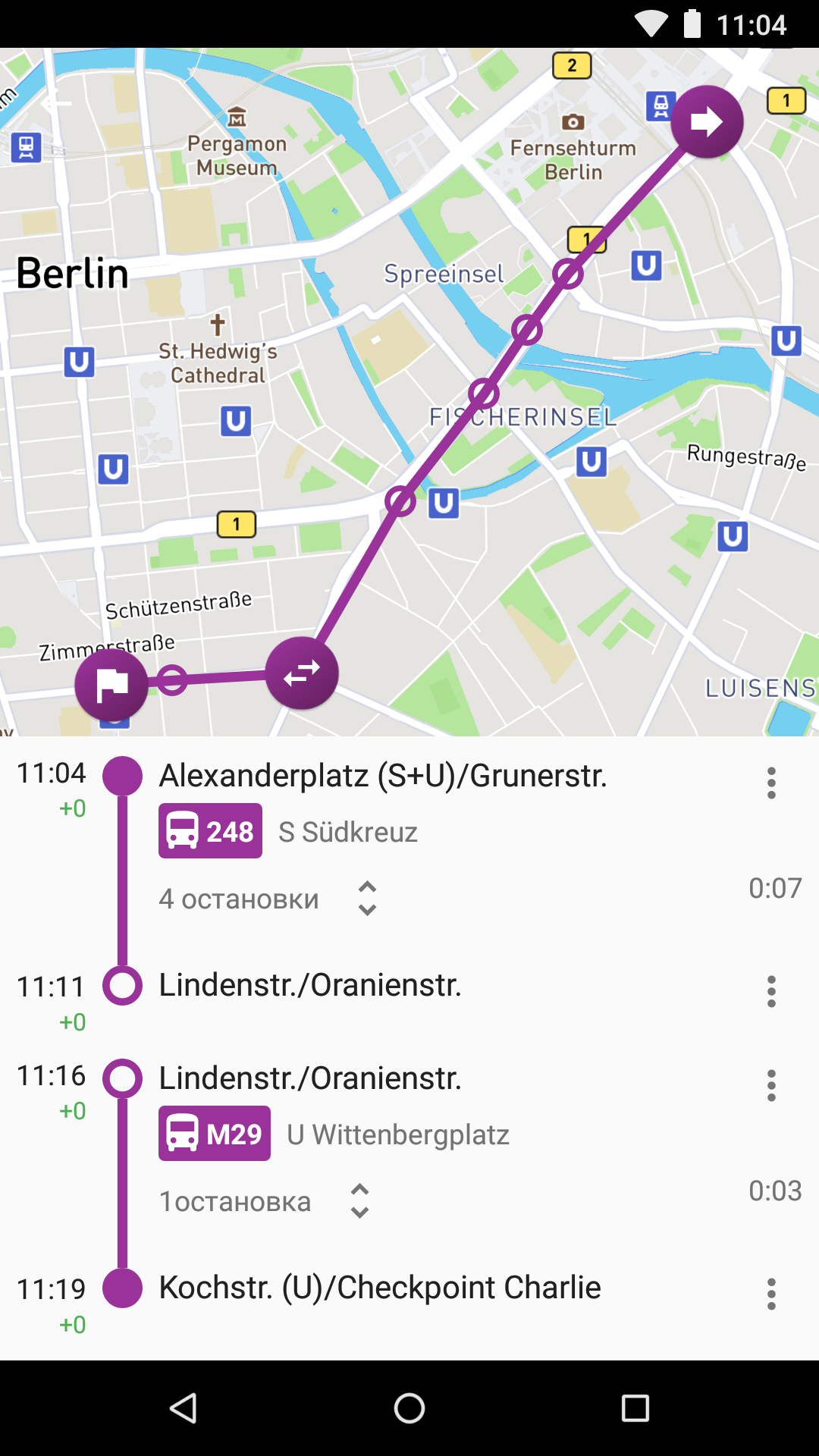Tap the destination flag marker on the map
Image resolution: width=819 pixels, height=1456 pixels.
(111, 686)
